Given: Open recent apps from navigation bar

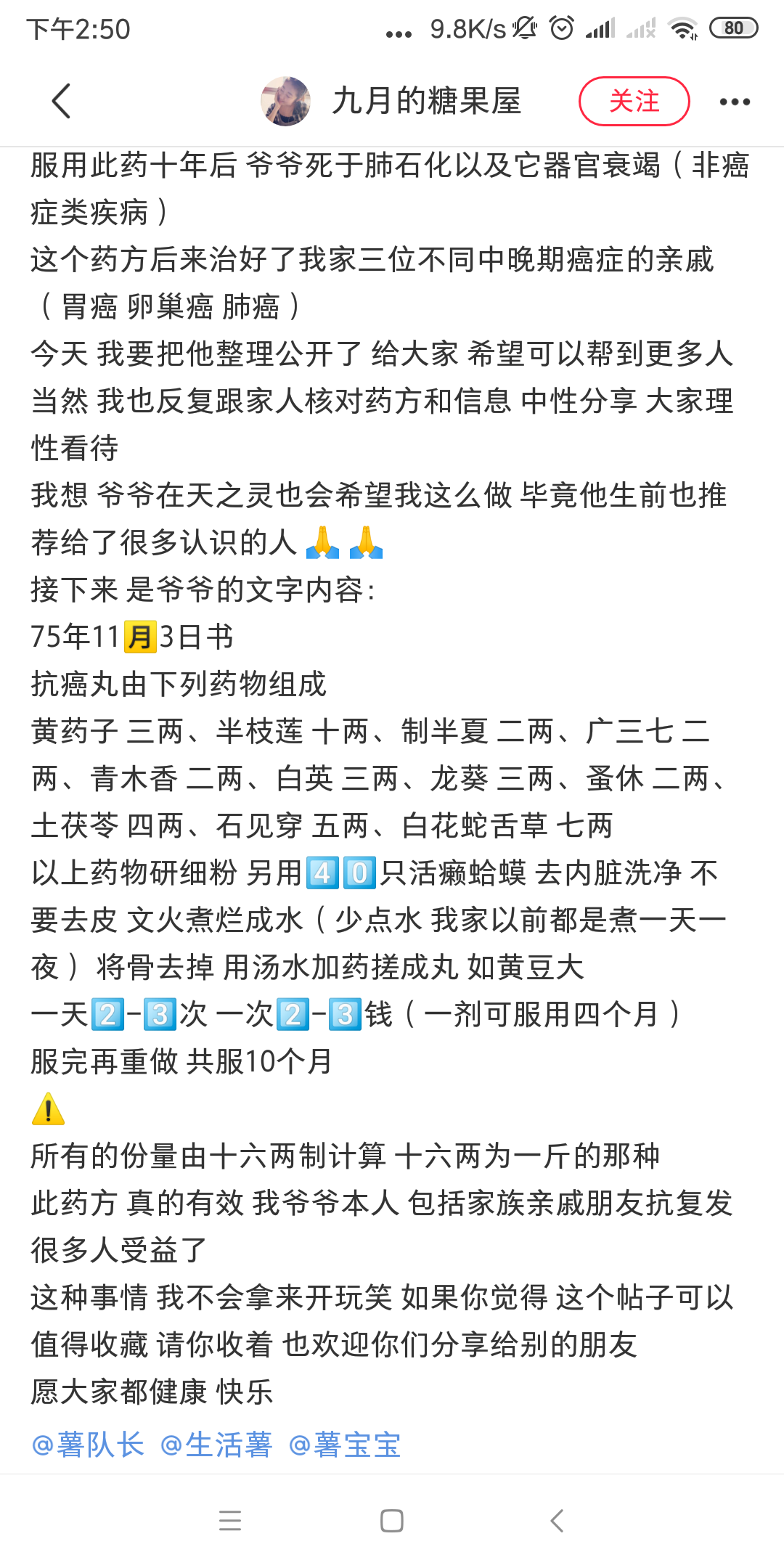Looking at the screenshot, I should tap(230, 1520).
